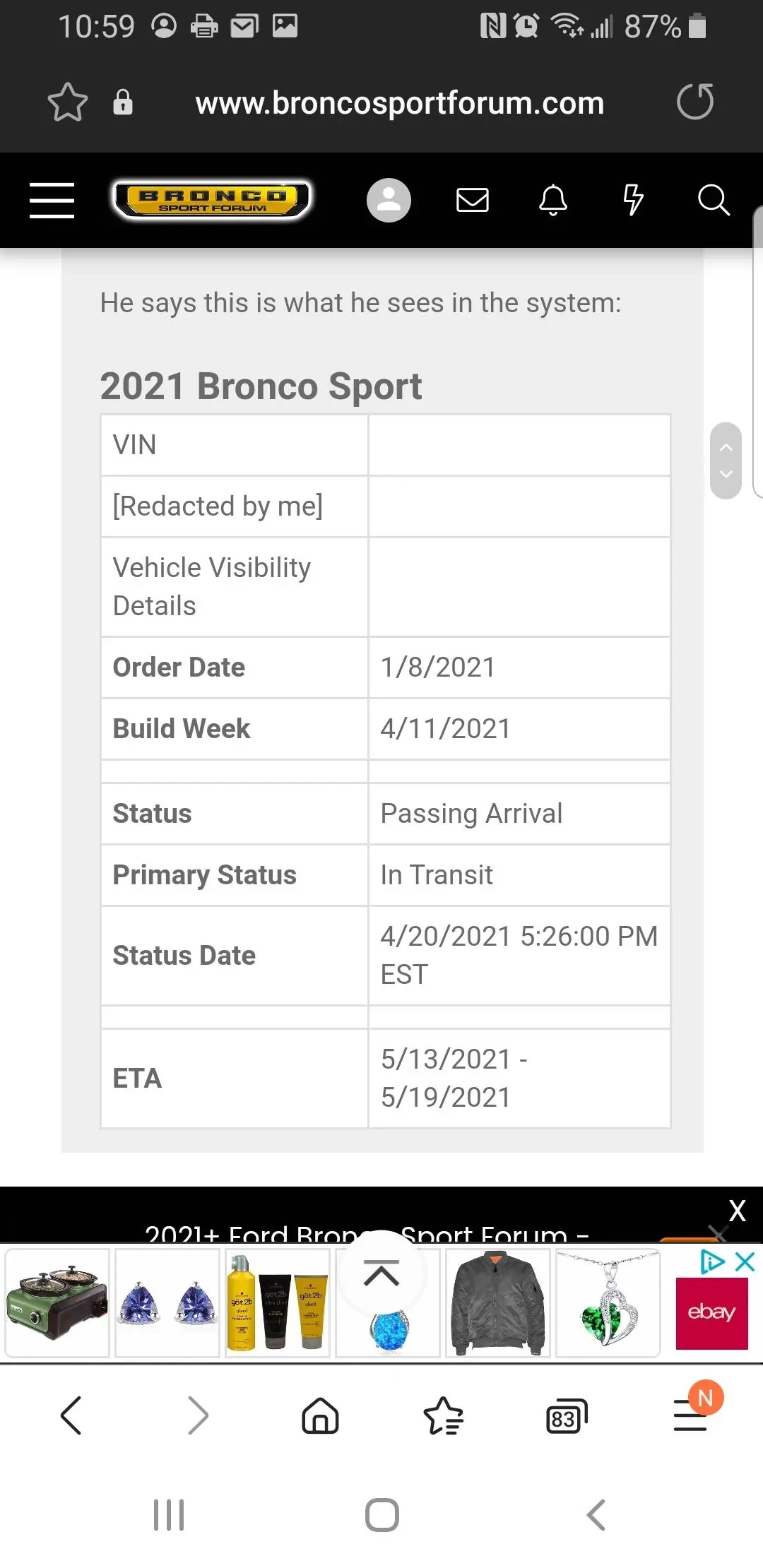Click the Bronco Sport Forum logo
The width and height of the screenshot is (763, 1568).
tap(211, 199)
